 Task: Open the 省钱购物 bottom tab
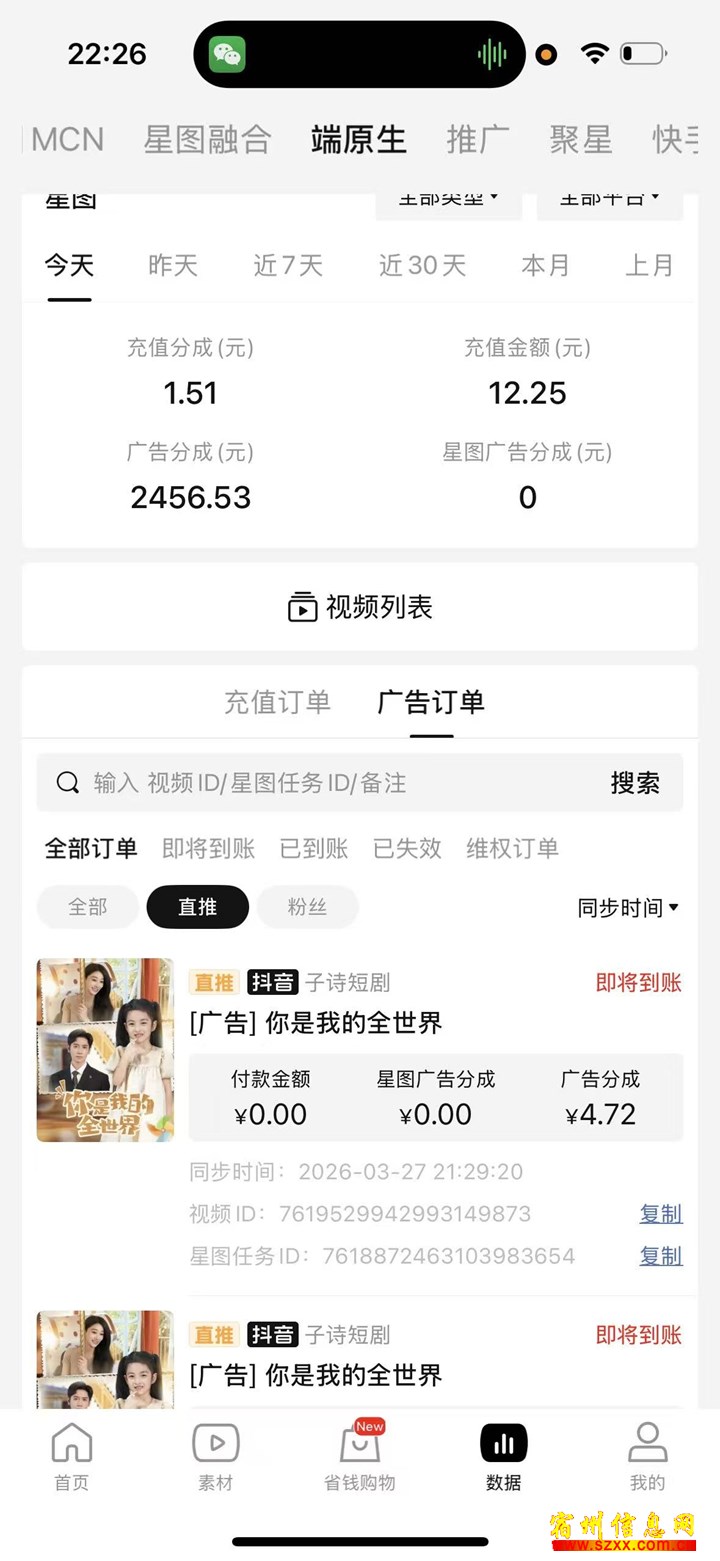tap(360, 1457)
